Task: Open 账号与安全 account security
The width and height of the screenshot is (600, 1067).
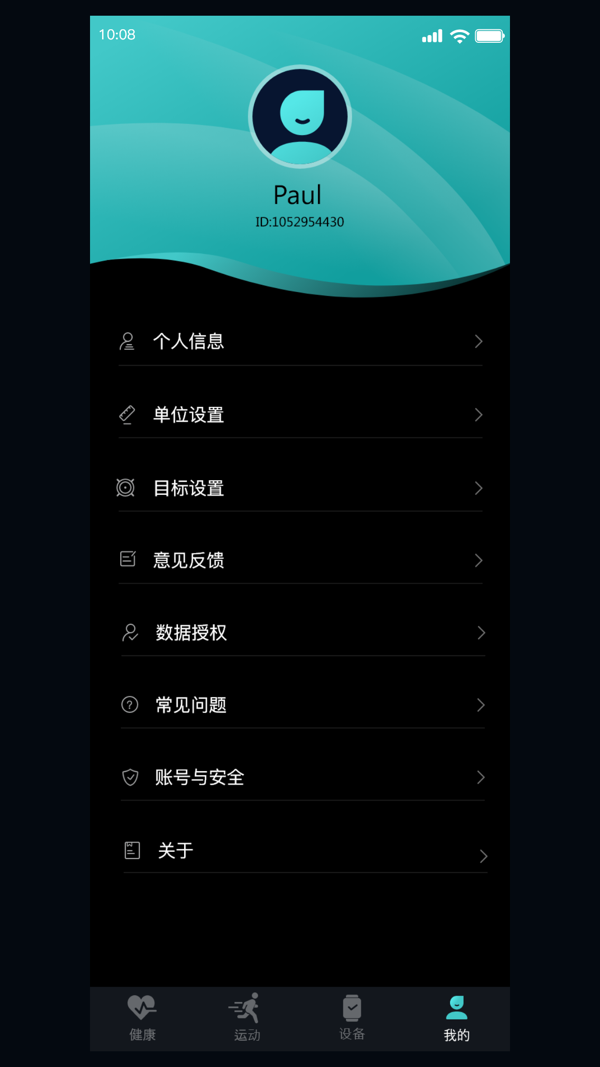Action: click(300, 777)
